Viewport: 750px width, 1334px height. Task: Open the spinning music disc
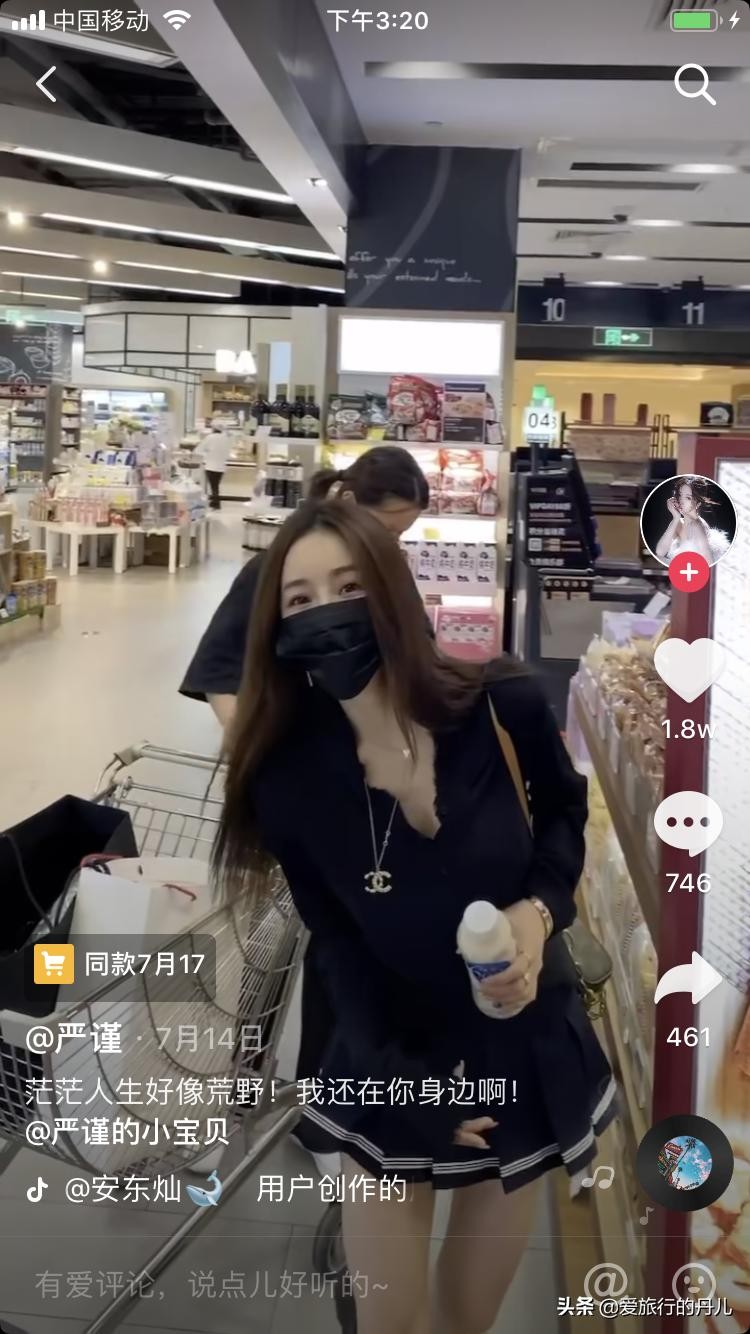pos(685,1162)
